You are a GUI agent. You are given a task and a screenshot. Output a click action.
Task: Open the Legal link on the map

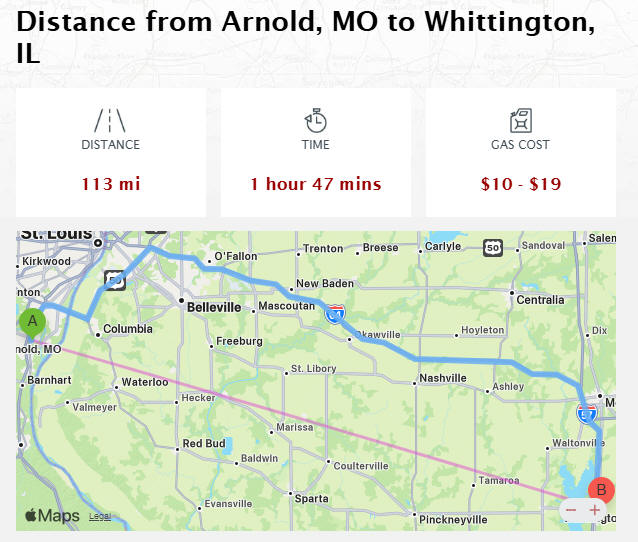[x=100, y=516]
